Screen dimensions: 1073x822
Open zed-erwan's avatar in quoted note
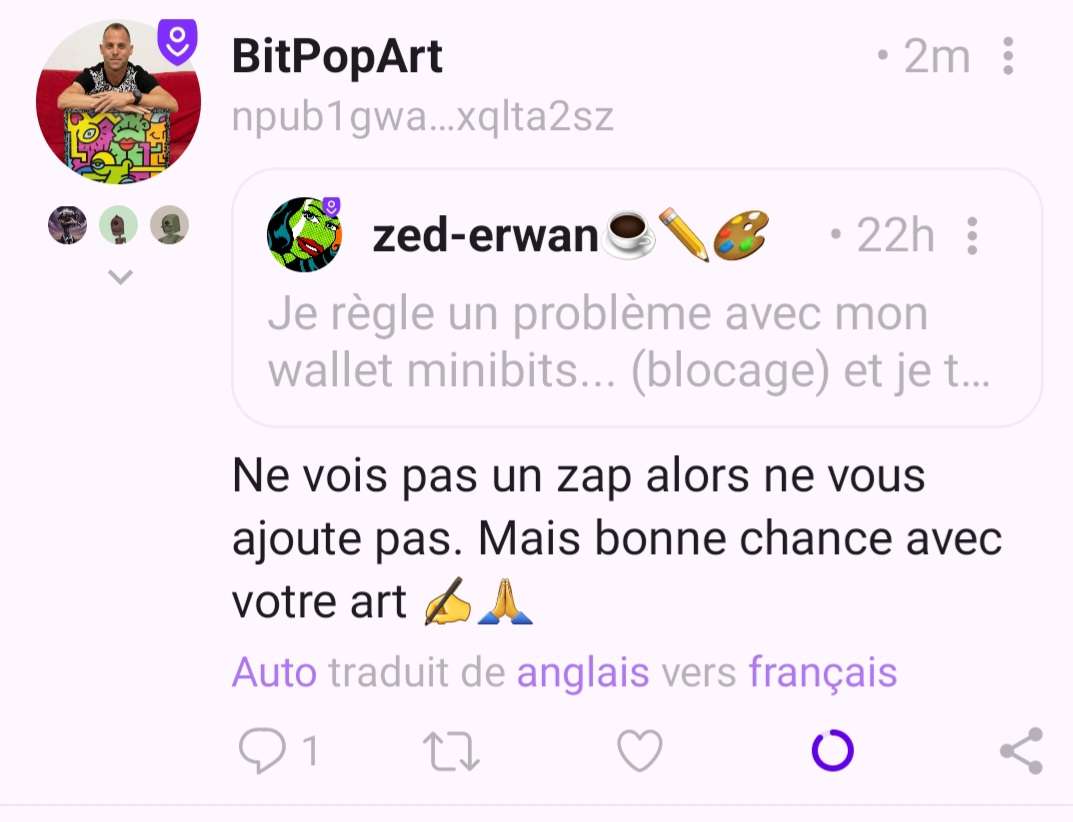tap(305, 235)
